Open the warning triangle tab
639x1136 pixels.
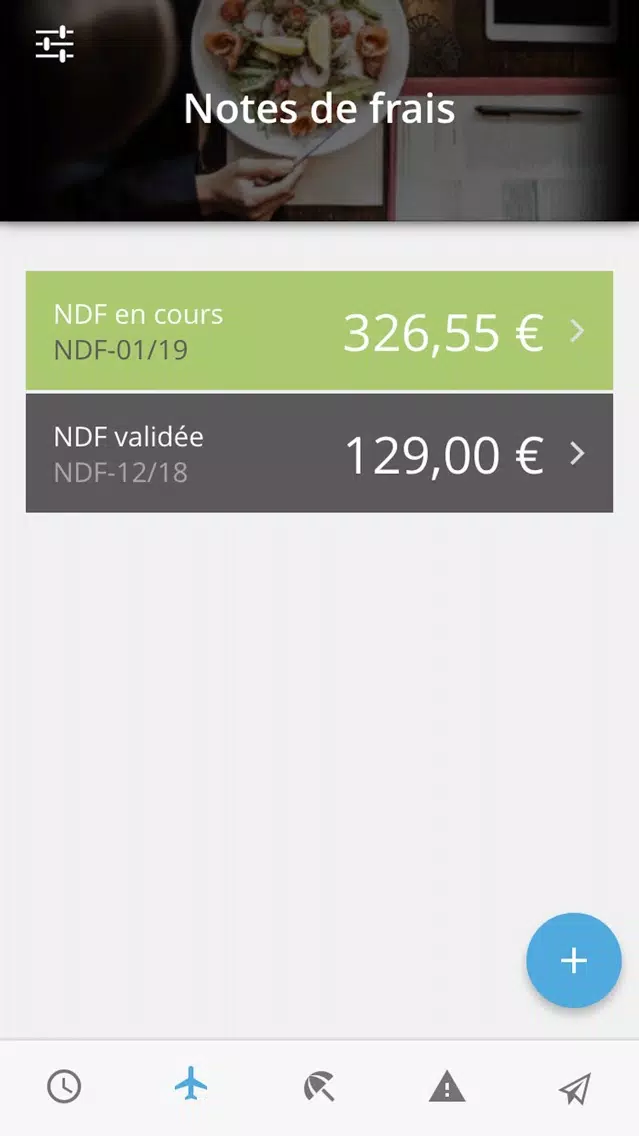(x=447, y=1087)
